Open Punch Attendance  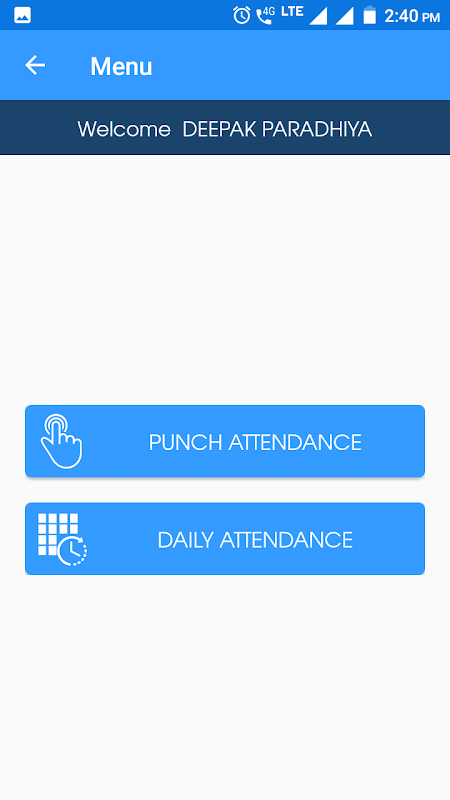pos(225,441)
